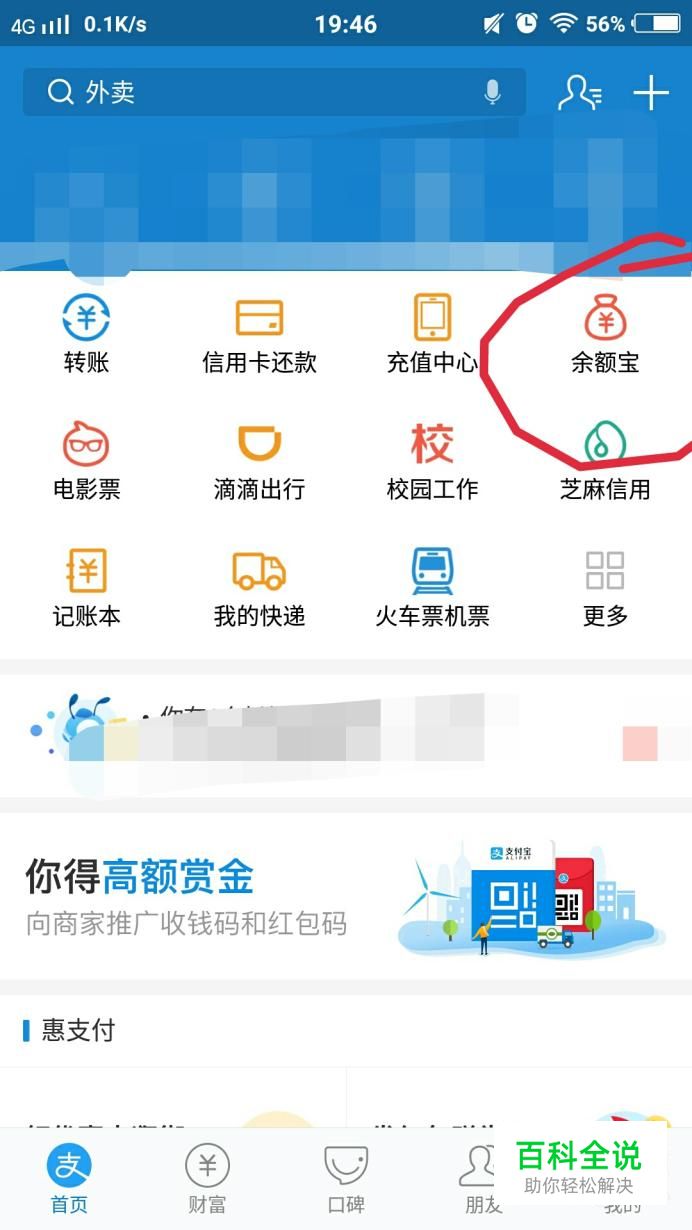Launch 滴滴出行
The height and width of the screenshot is (1230, 692).
pyautogui.click(x=259, y=461)
